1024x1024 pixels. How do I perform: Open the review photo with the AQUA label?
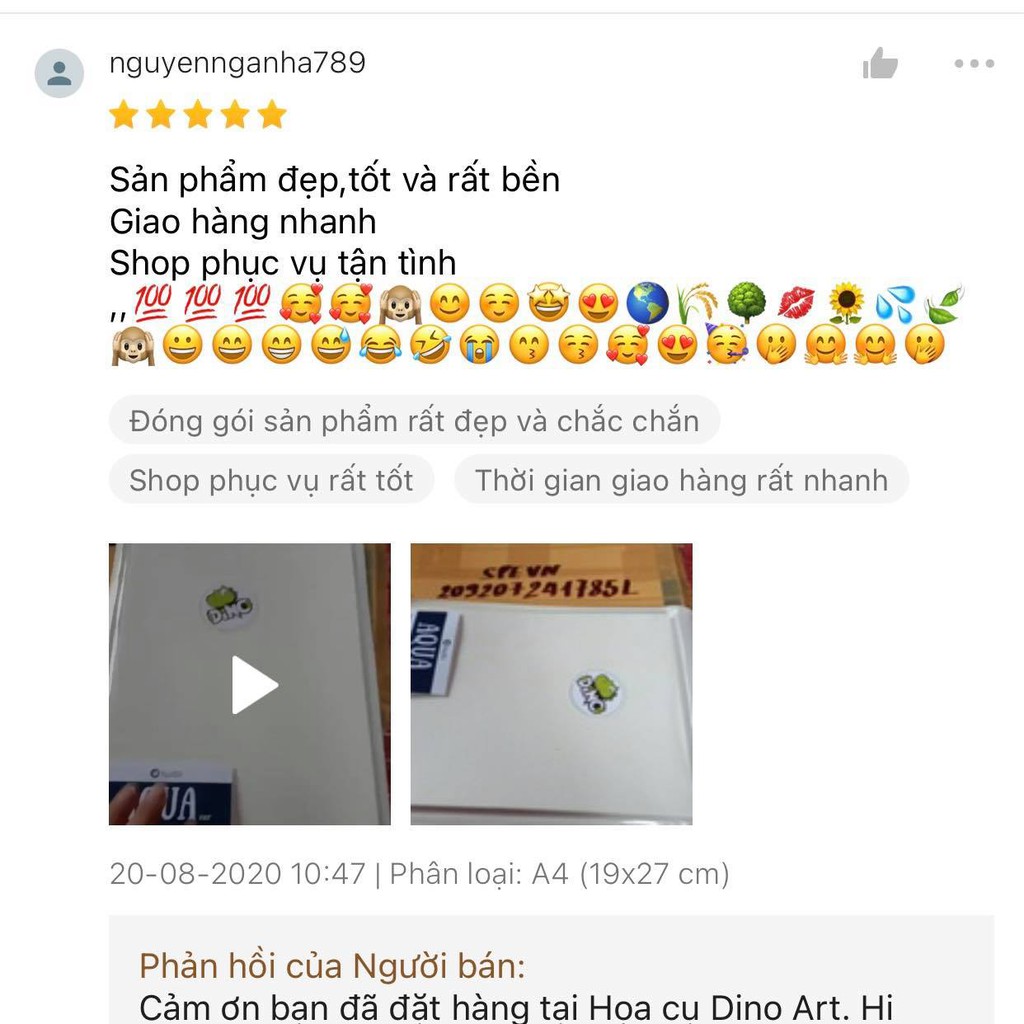(551, 684)
